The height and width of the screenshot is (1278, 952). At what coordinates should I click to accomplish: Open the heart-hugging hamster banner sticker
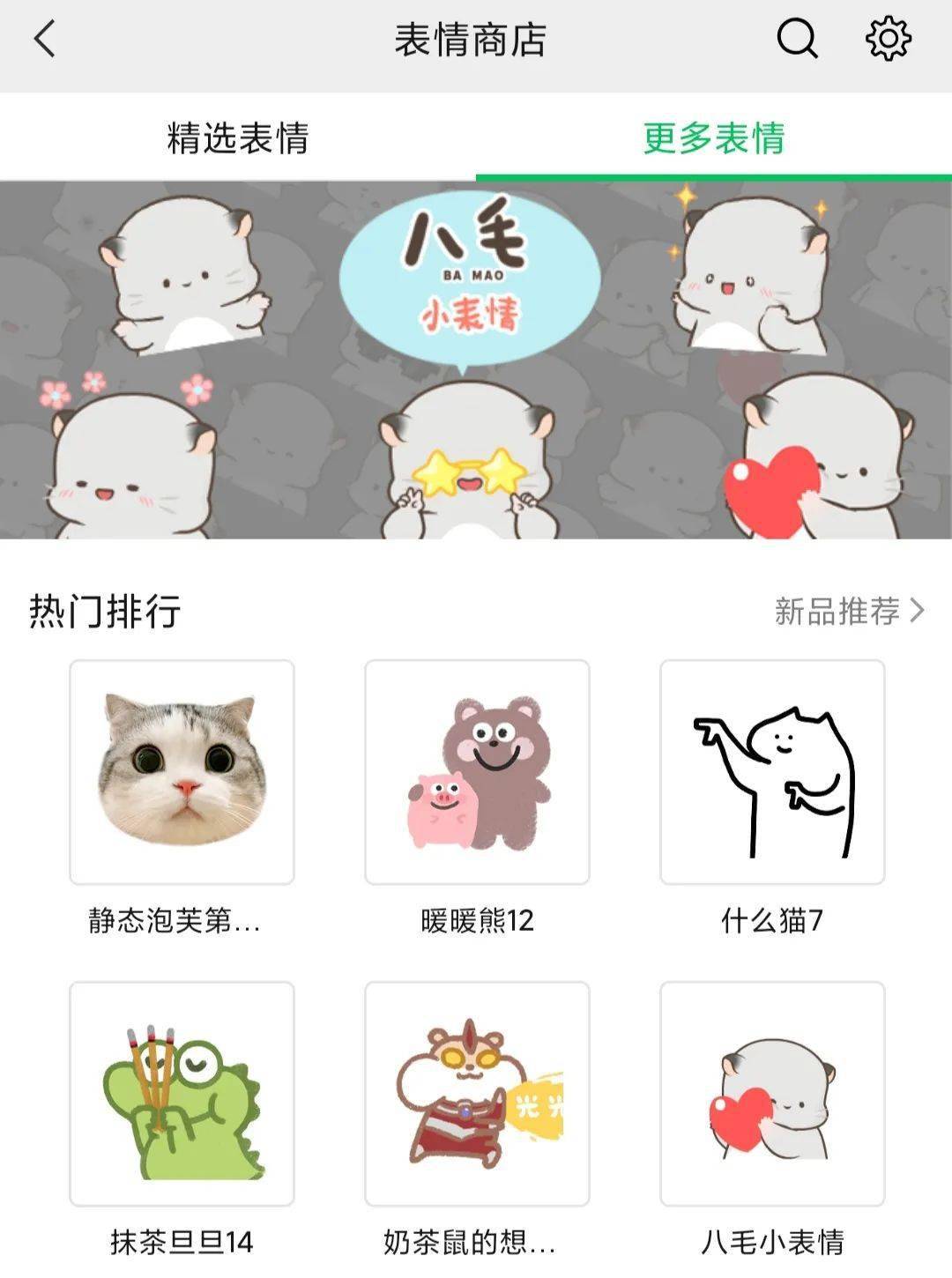pos(820,467)
